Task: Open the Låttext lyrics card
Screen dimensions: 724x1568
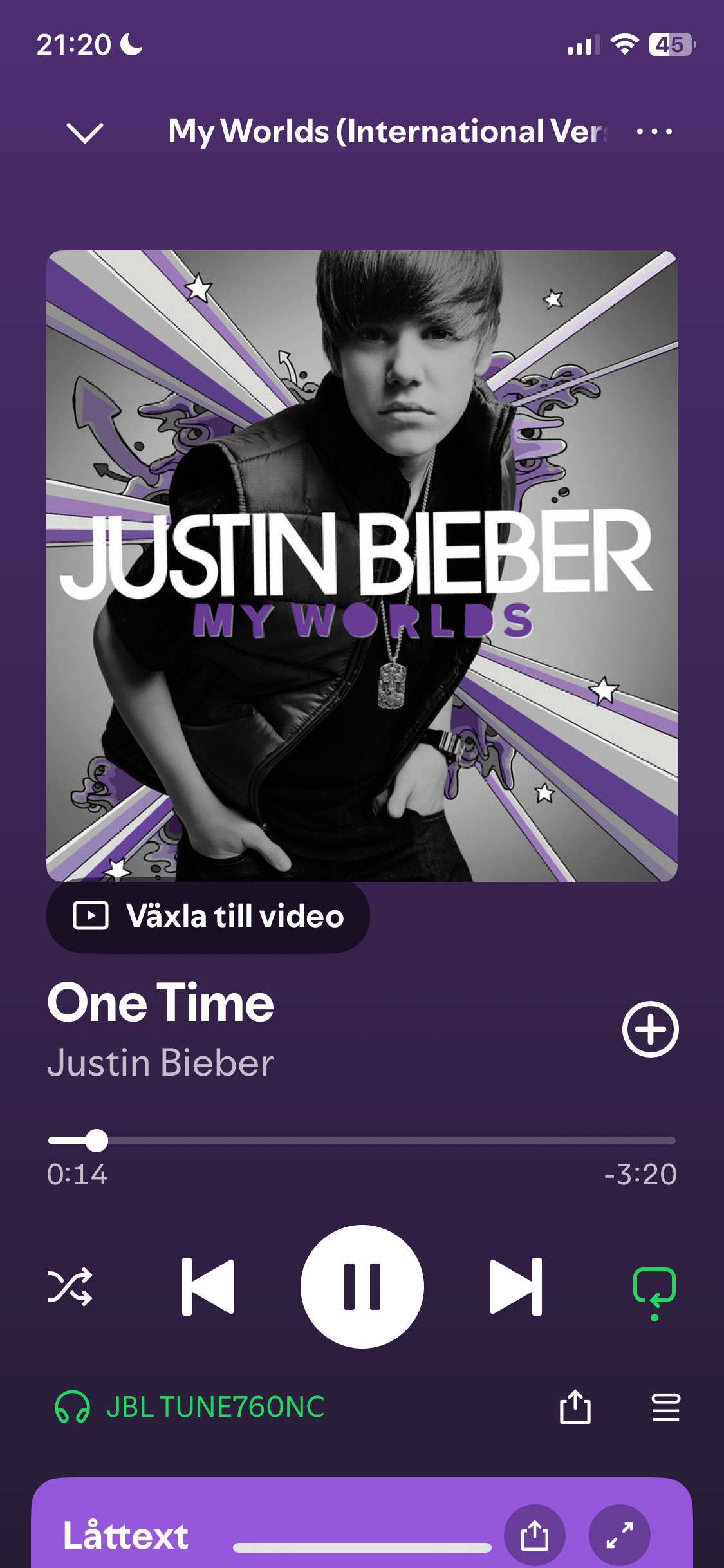Action: click(126, 1536)
